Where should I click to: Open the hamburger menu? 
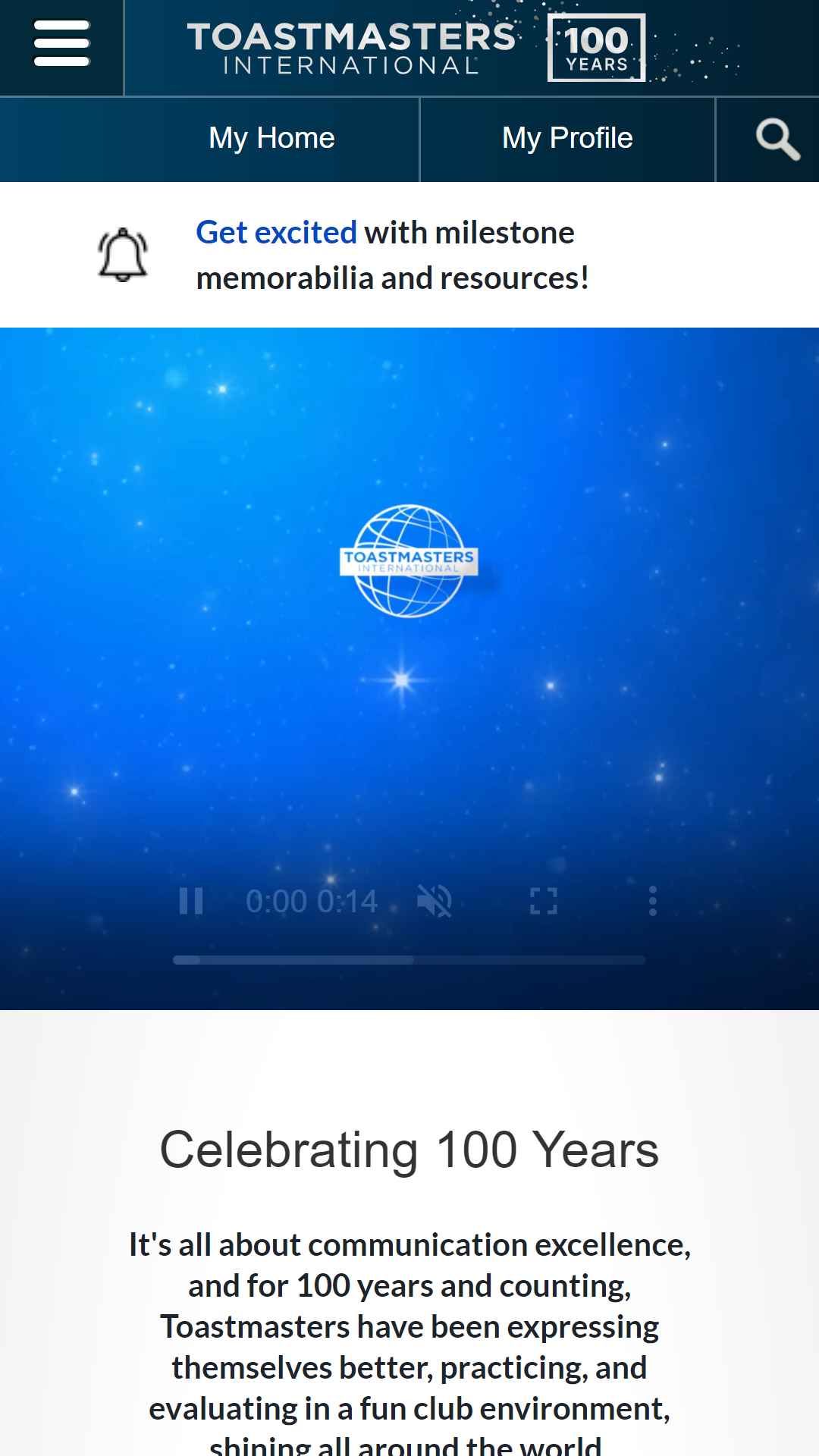pos(62,43)
